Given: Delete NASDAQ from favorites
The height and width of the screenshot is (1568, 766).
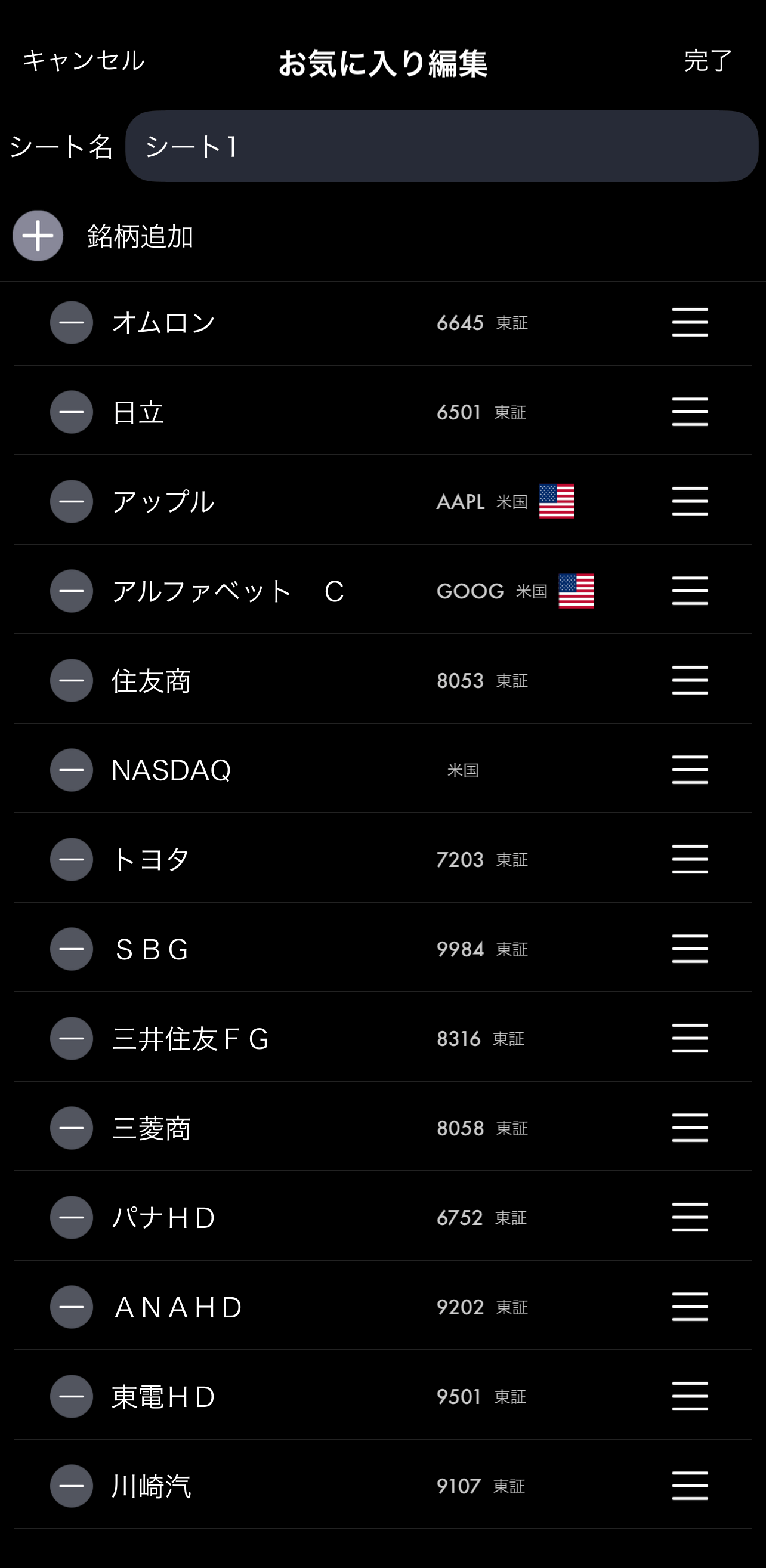Looking at the screenshot, I should click(71, 770).
